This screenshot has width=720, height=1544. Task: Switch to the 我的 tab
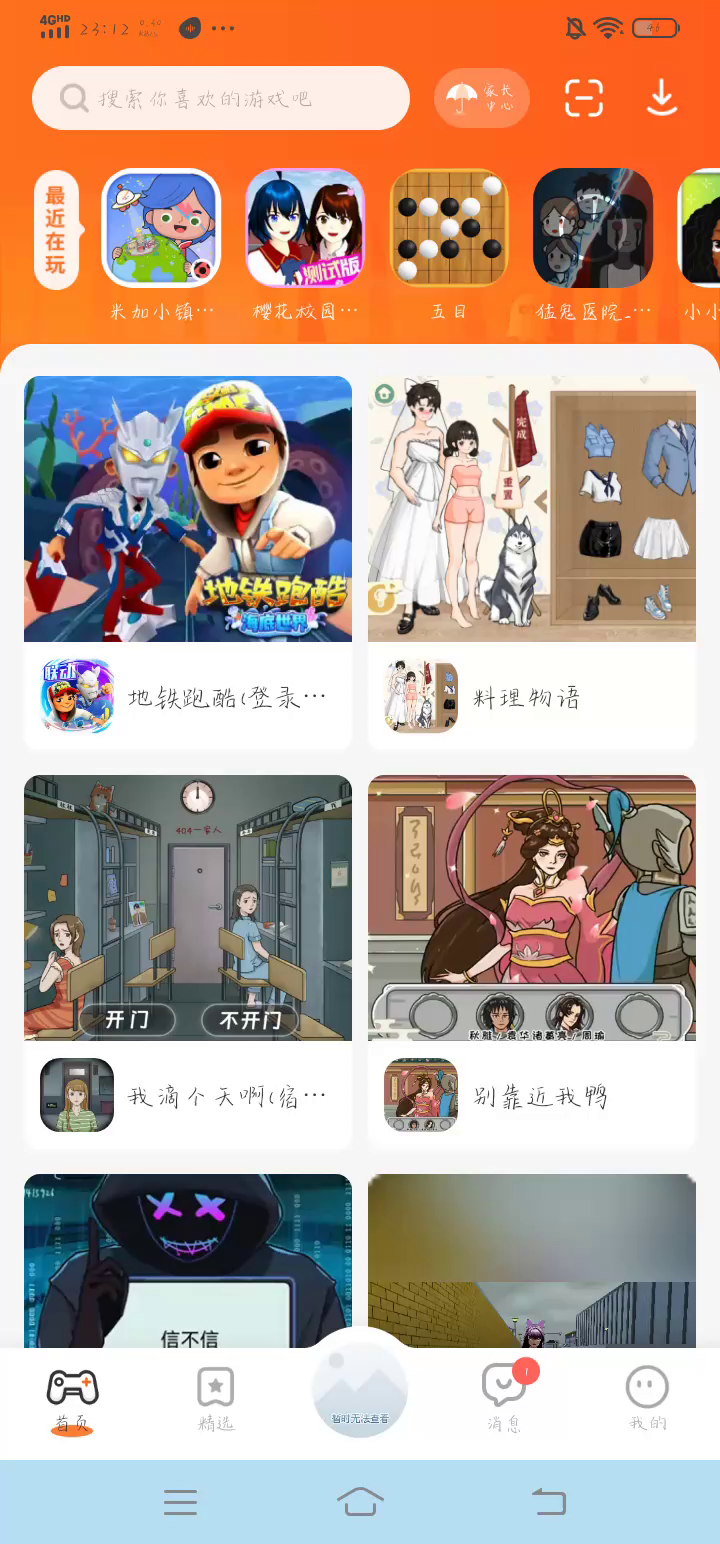tap(647, 1398)
